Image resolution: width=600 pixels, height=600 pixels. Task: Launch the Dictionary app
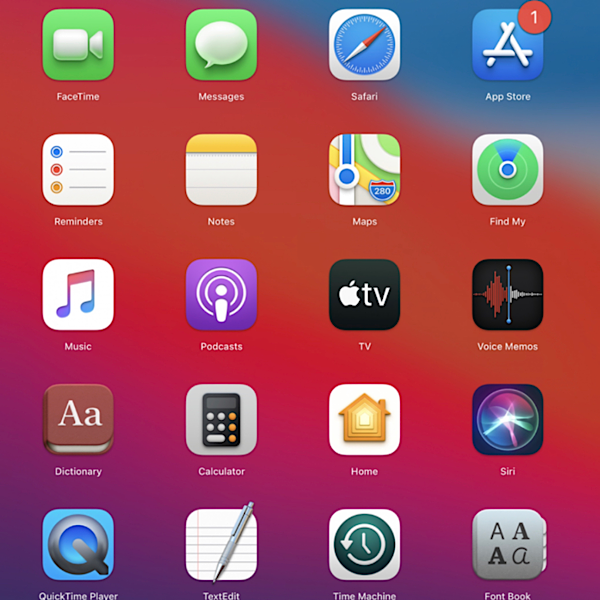point(78,420)
